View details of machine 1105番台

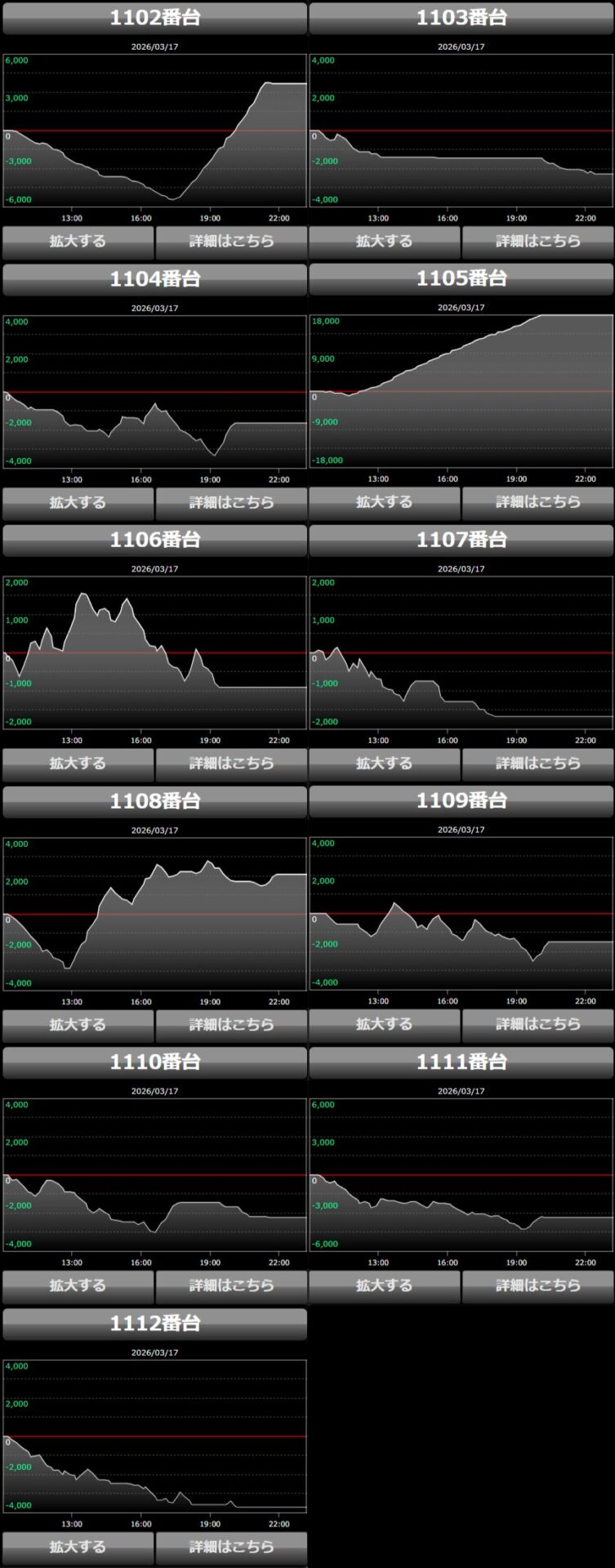537,502
